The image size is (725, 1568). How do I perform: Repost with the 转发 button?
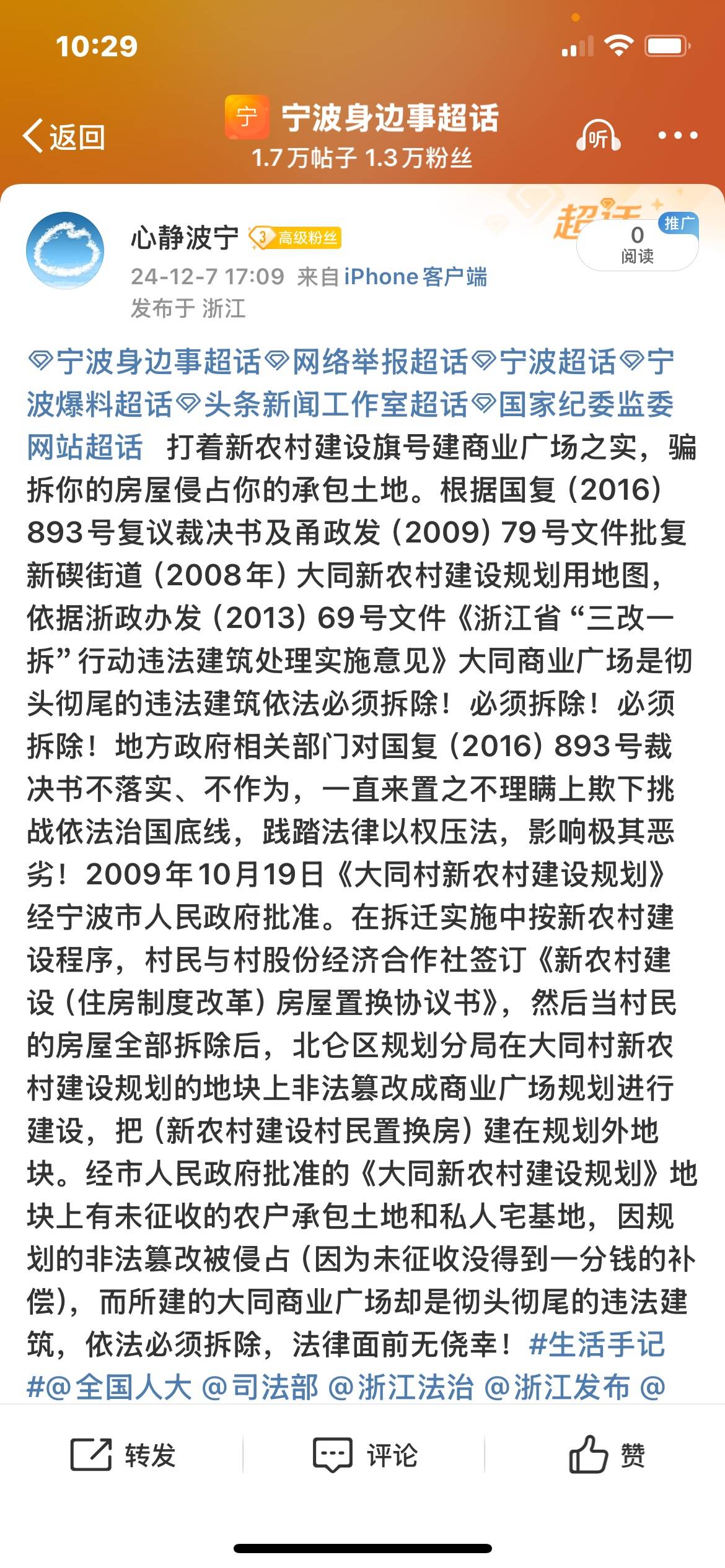[123, 1455]
